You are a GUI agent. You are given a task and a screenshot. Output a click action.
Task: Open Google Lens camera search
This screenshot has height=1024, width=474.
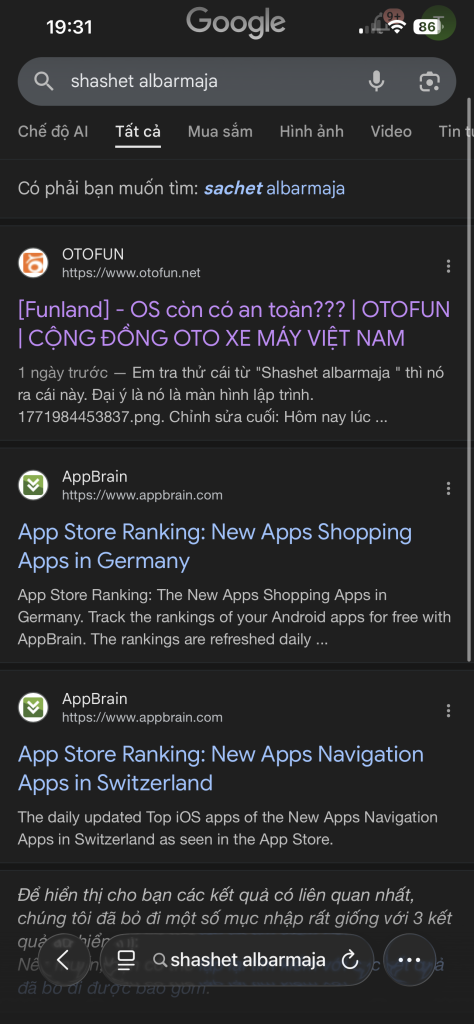coord(429,82)
